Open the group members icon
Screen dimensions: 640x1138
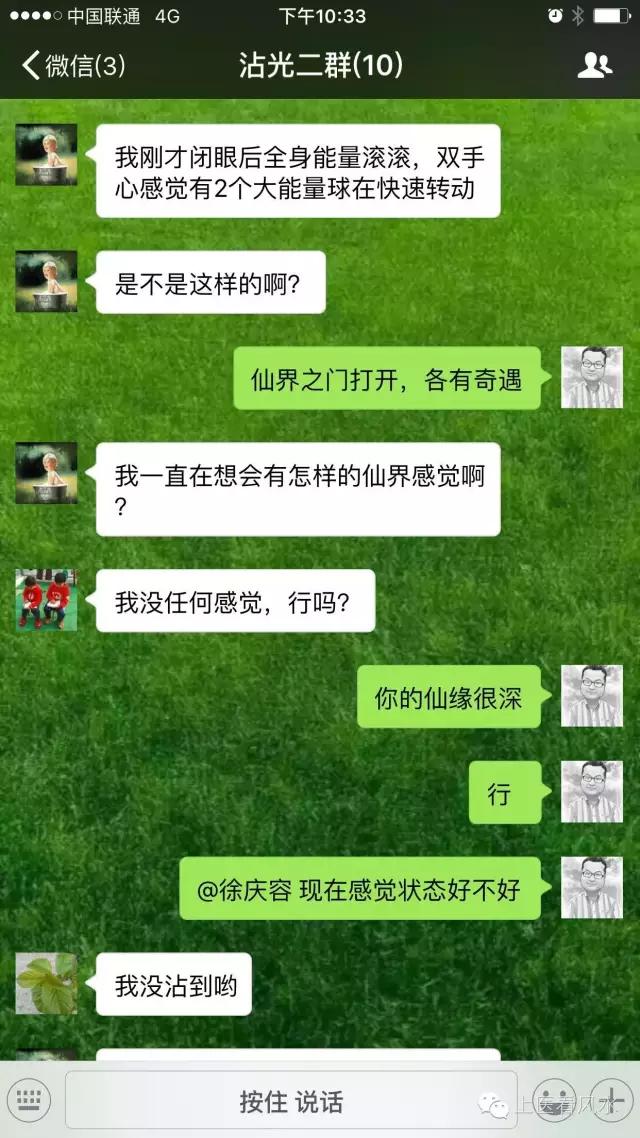pyautogui.click(x=594, y=66)
